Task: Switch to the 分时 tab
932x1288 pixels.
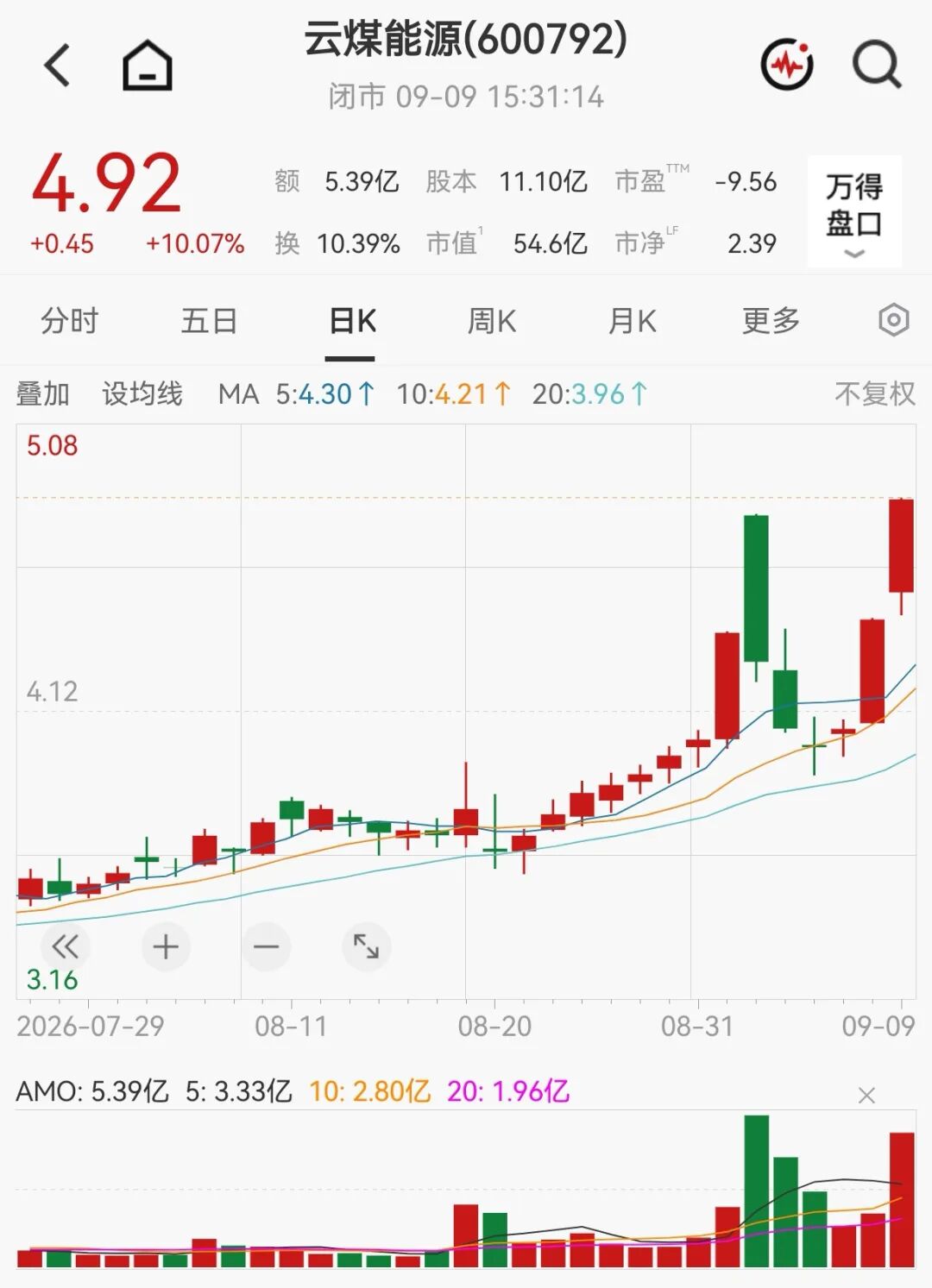Action: coord(70,321)
